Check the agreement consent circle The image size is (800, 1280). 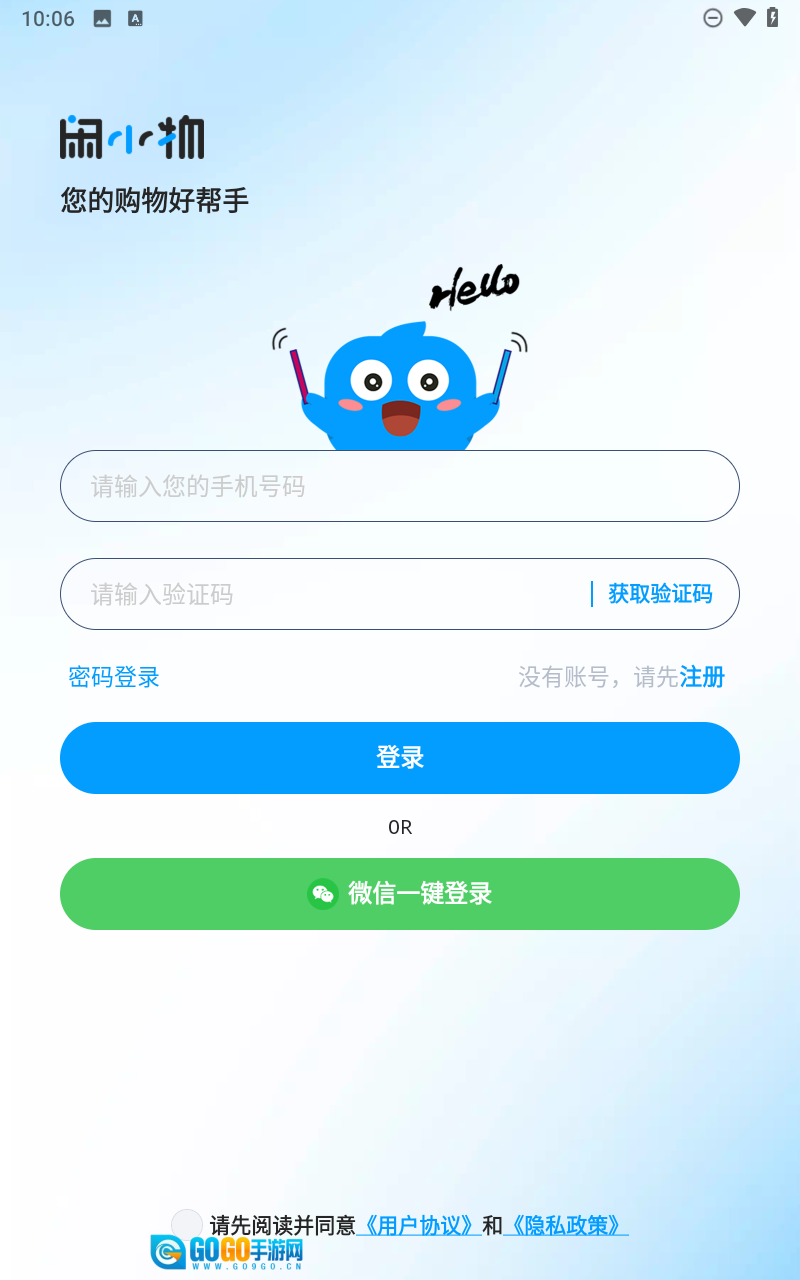[x=187, y=1225]
